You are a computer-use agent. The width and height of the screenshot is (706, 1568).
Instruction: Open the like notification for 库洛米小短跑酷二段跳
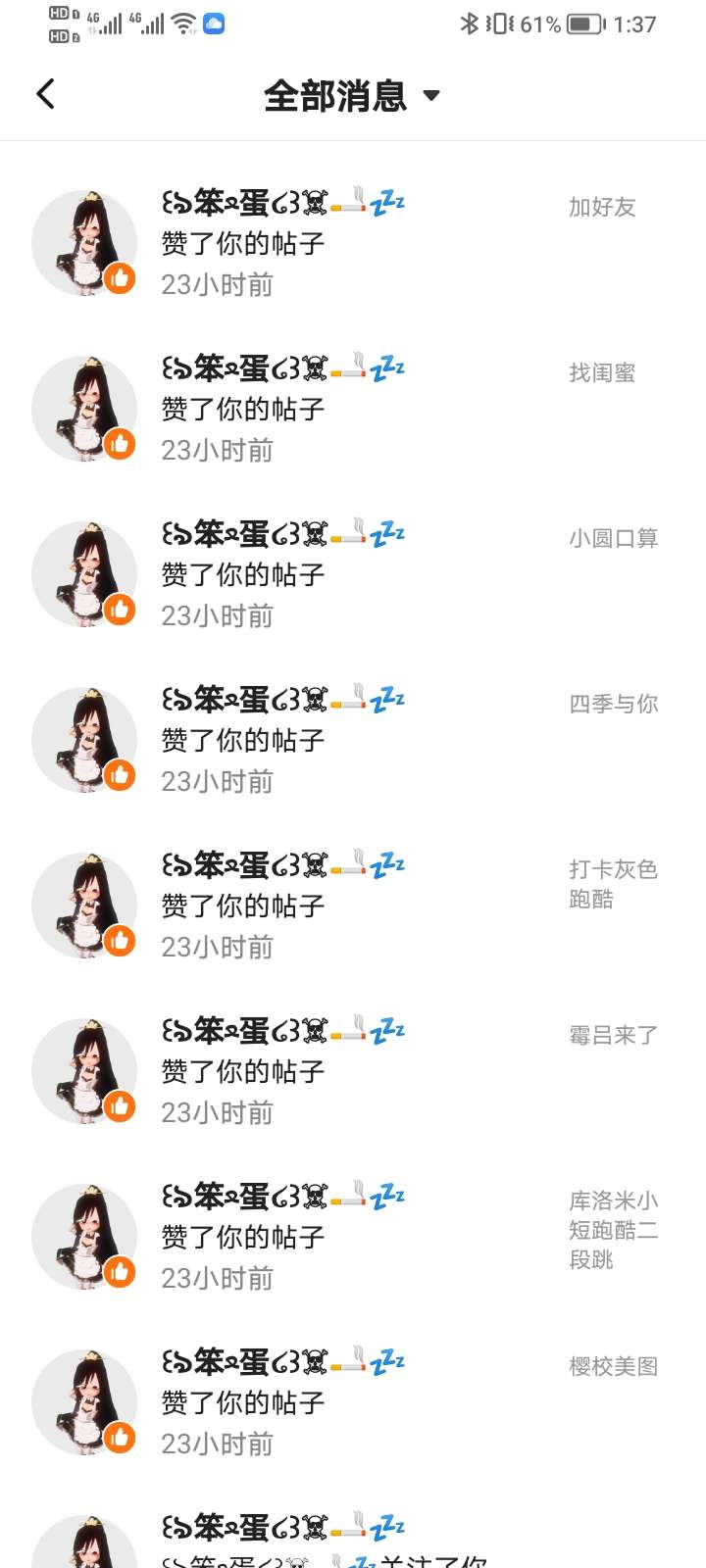click(353, 1237)
